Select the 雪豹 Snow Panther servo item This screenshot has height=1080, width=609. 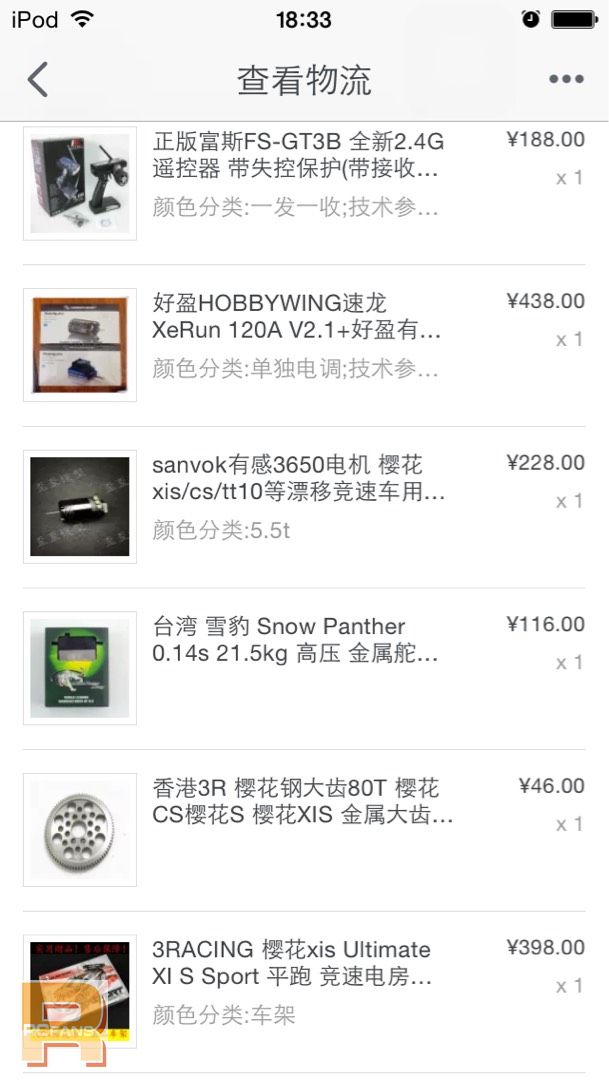click(304, 668)
